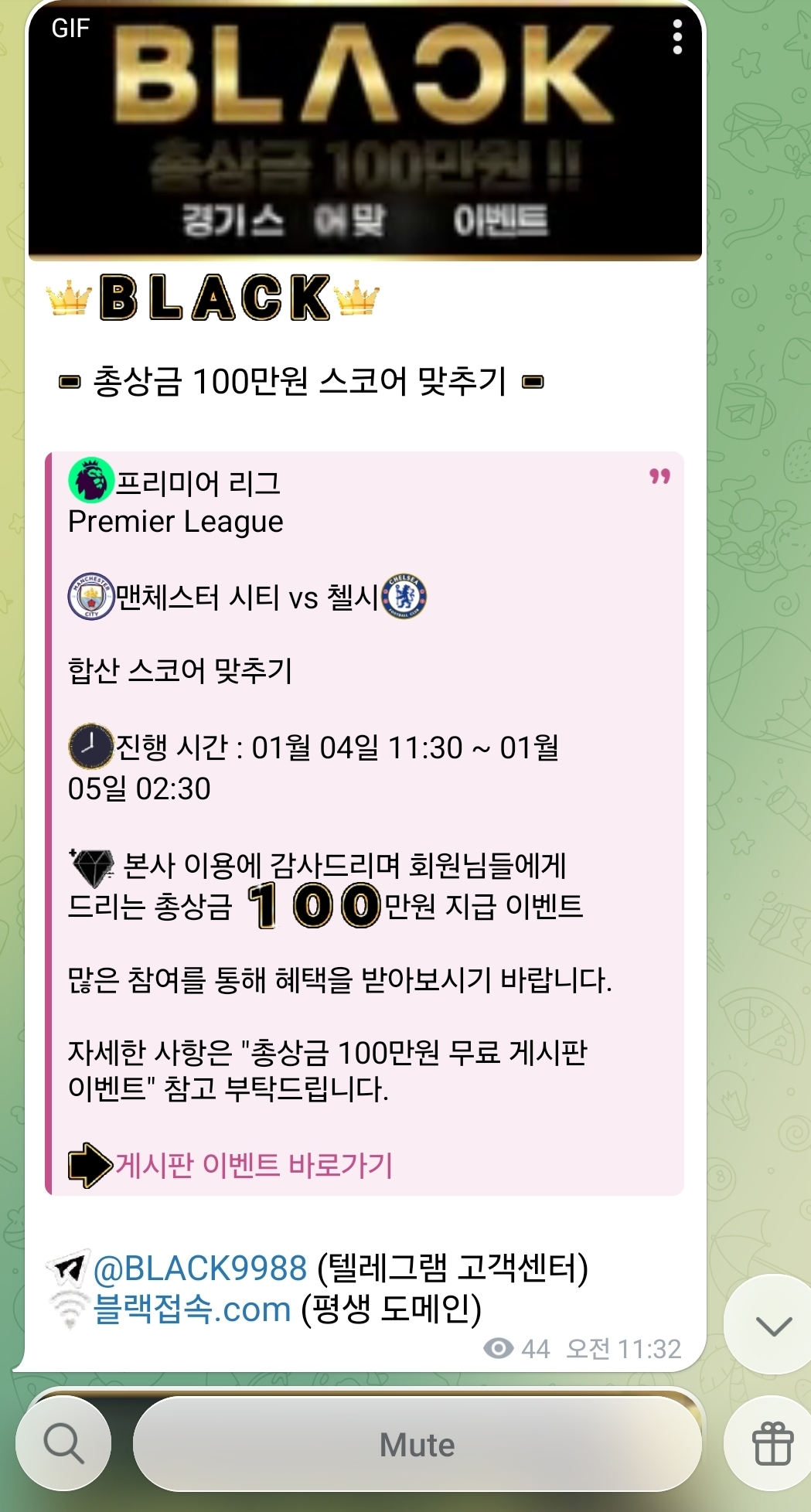811x1512 pixels.
Task: Open the overflow menu on the GIF
Action: coord(677,37)
